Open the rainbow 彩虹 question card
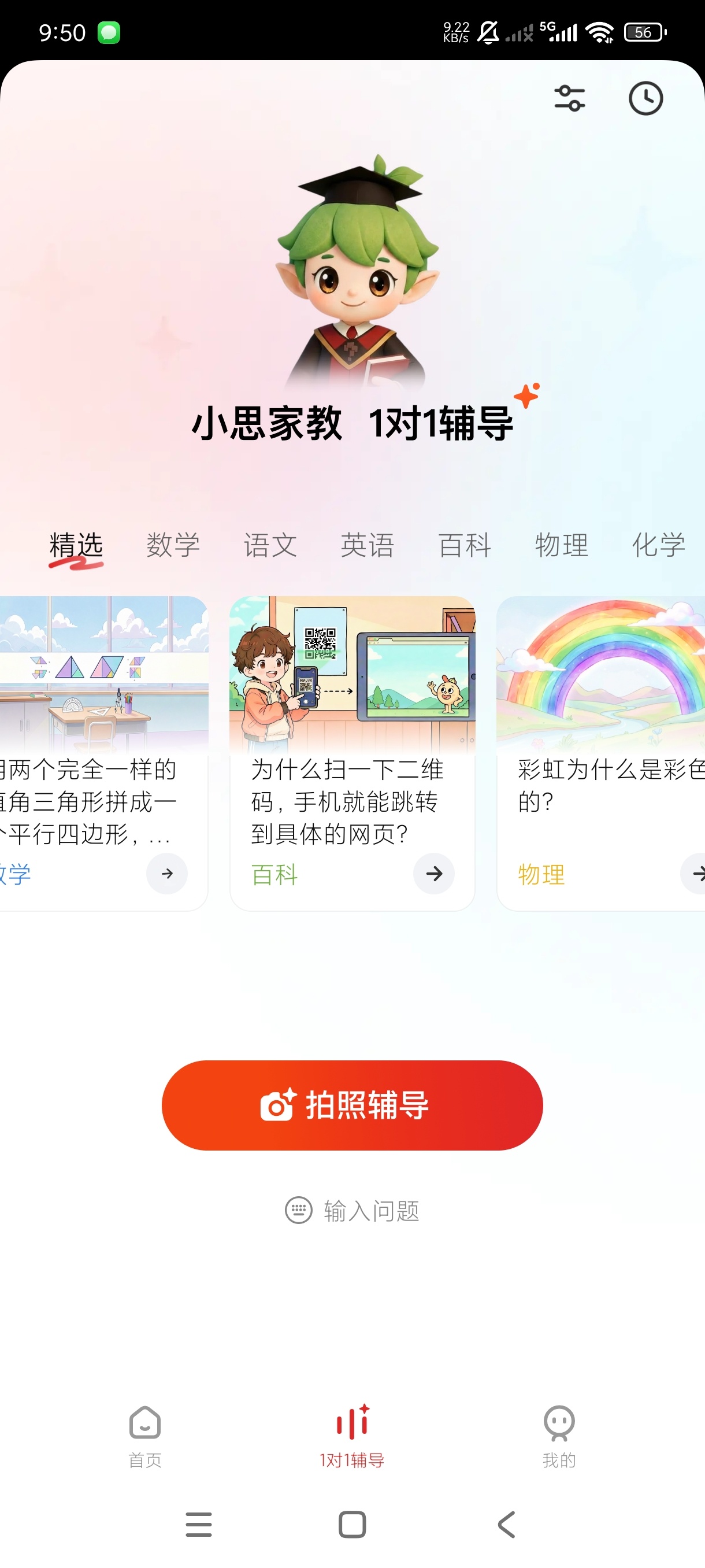Viewport: 705px width, 1568px height. coord(601,753)
